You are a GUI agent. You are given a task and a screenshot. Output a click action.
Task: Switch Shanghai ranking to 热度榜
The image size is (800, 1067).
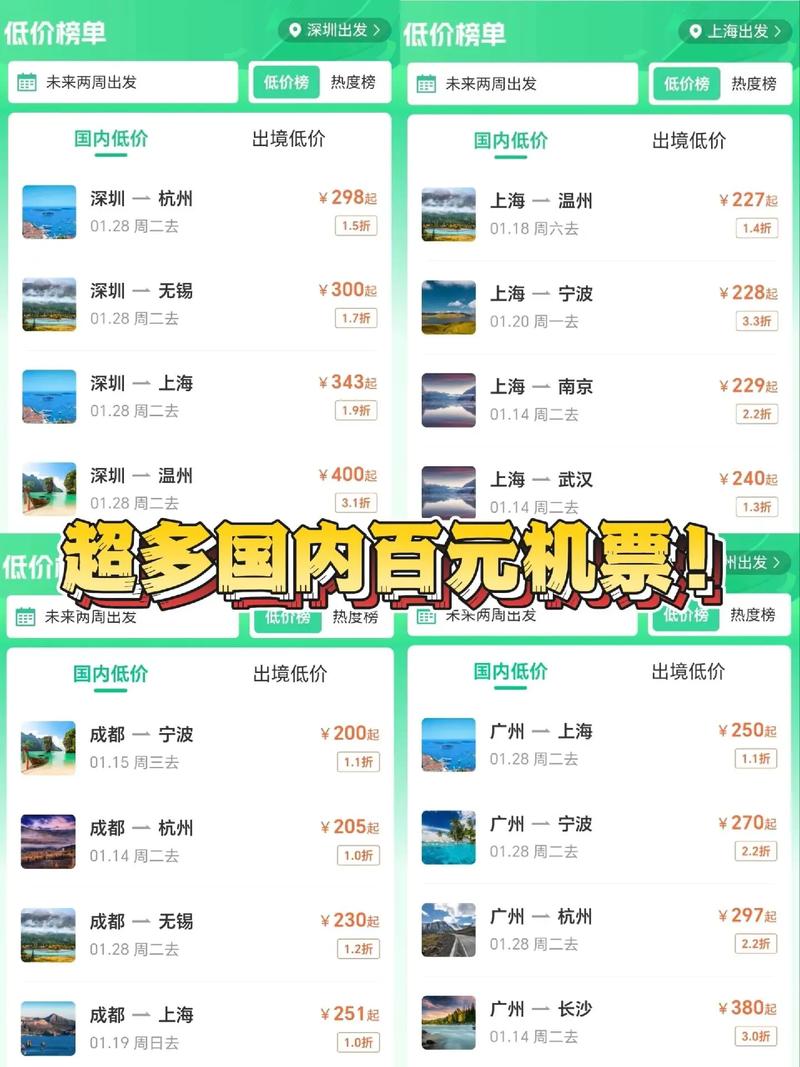(x=753, y=84)
